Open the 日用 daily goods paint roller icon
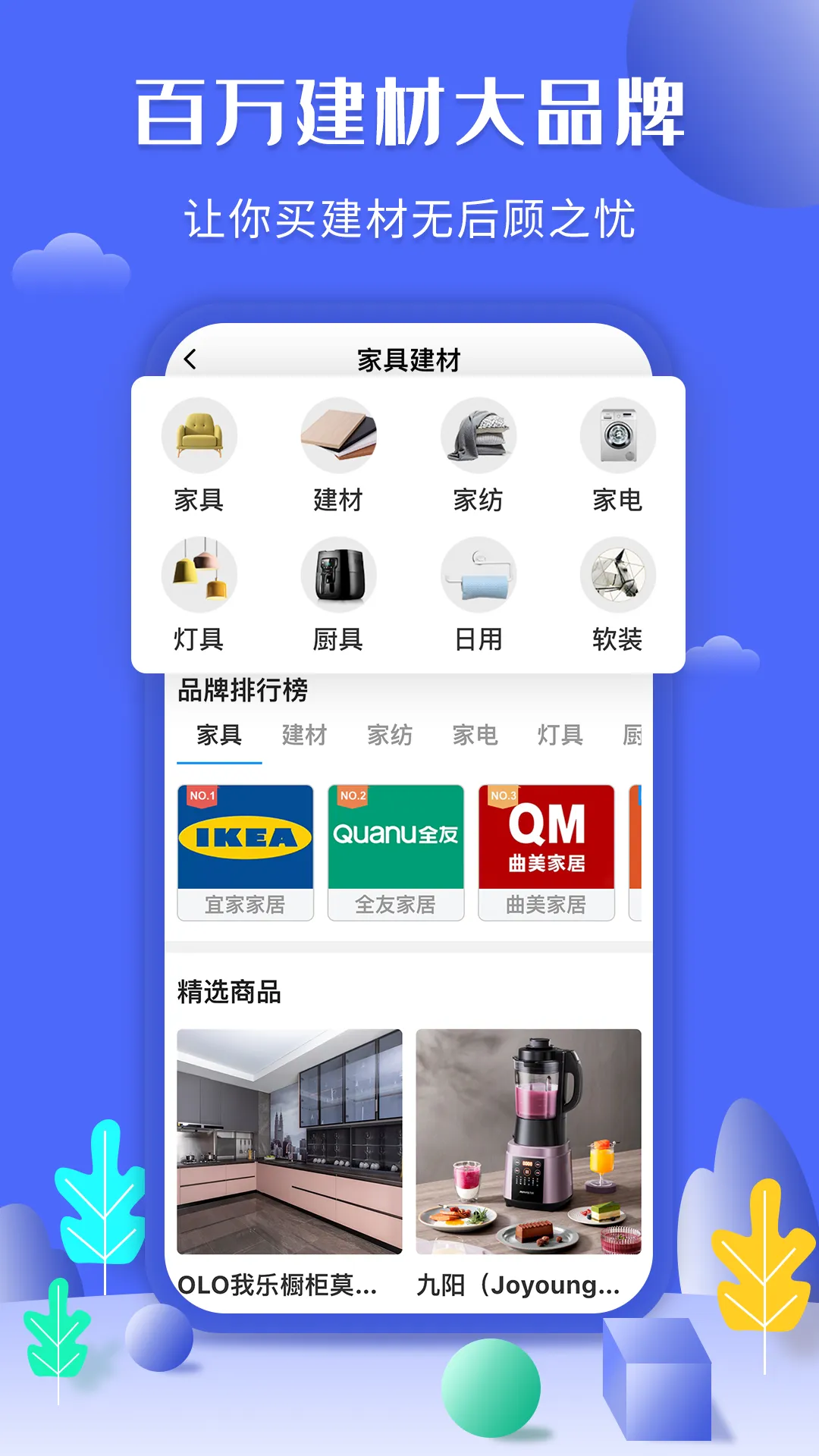This screenshot has width=819, height=1456. pyautogui.click(x=479, y=576)
